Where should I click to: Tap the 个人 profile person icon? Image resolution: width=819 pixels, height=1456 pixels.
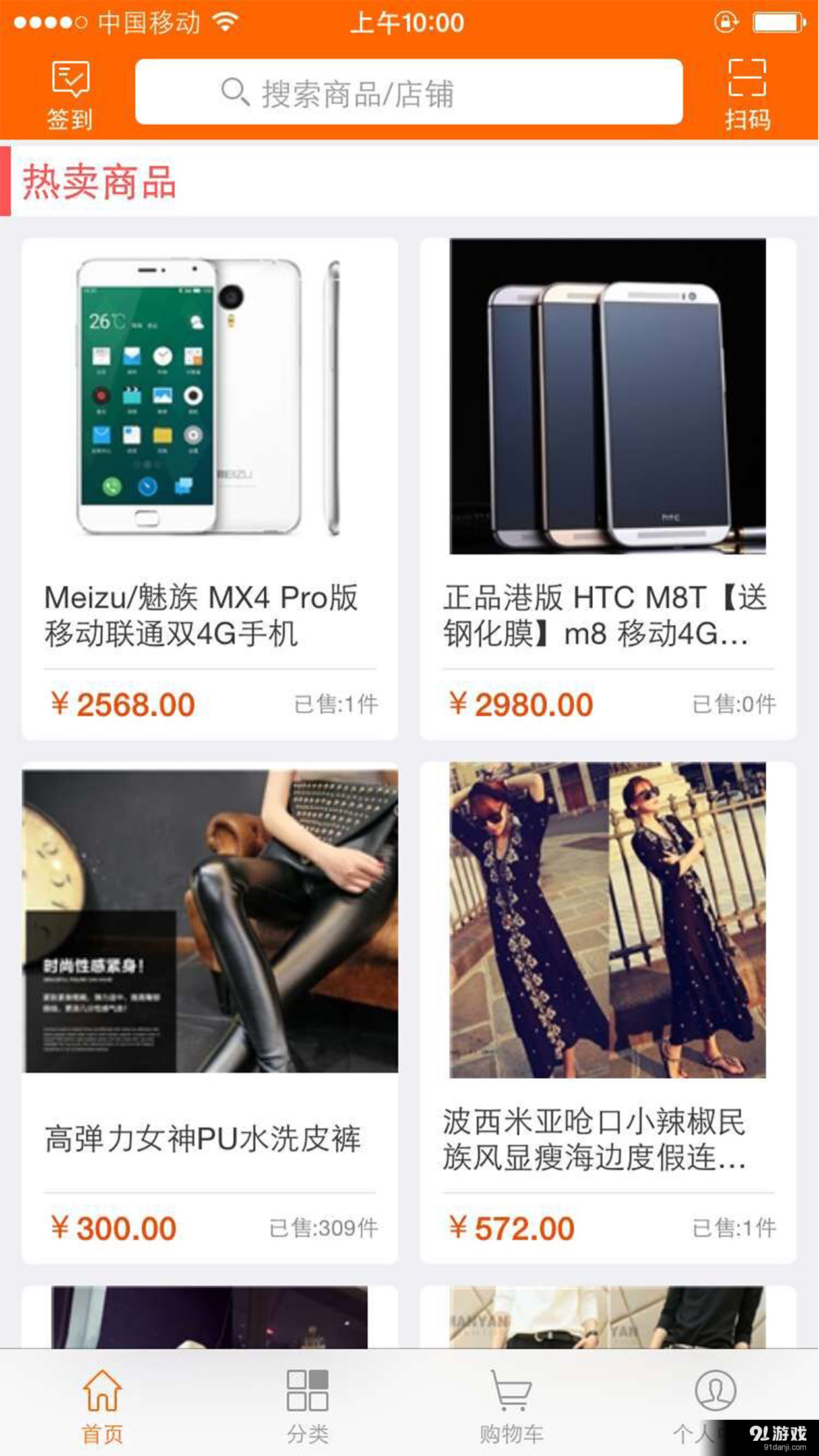[716, 1389]
